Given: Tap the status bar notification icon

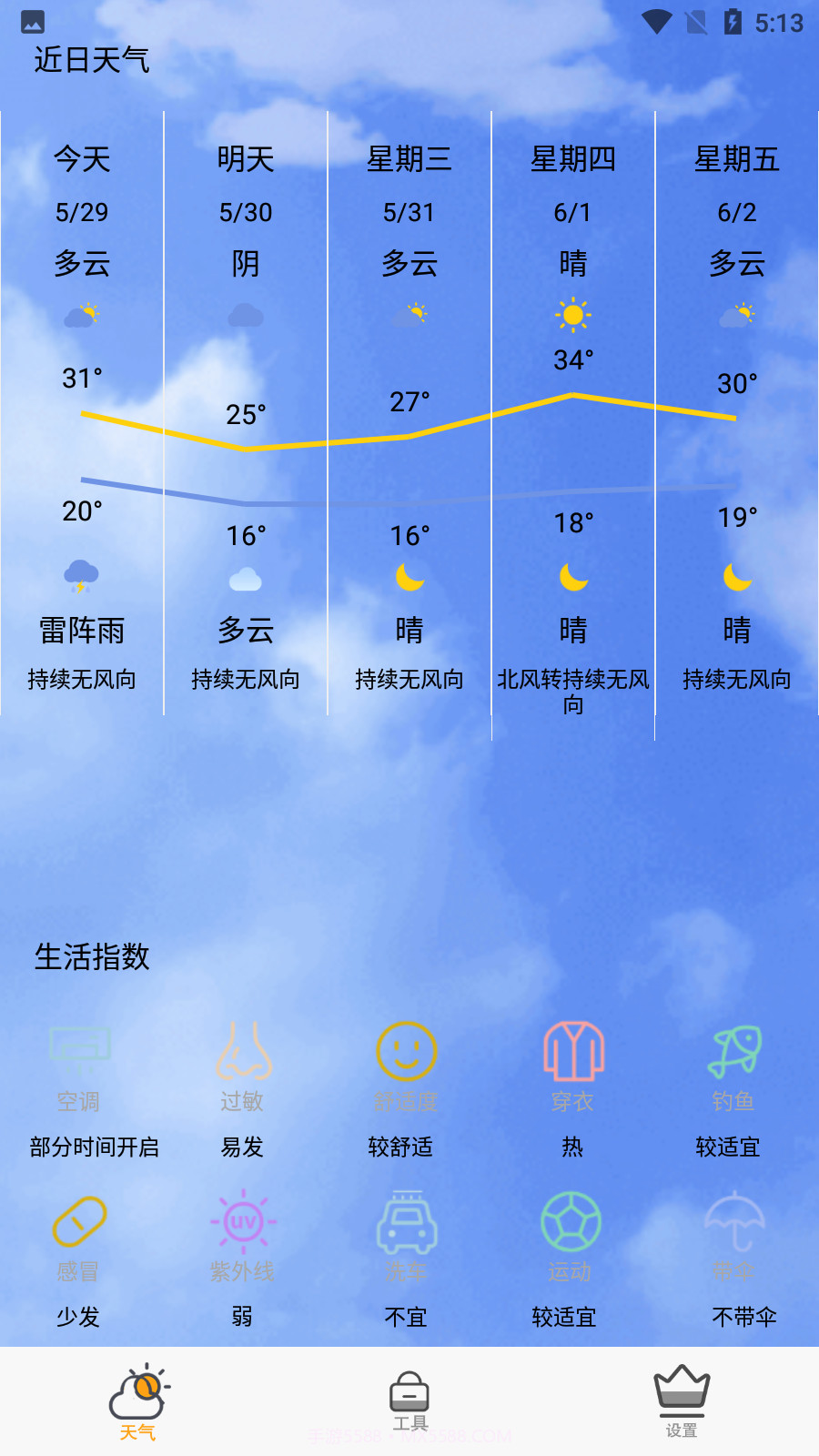Looking at the screenshot, I should pos(32,21).
